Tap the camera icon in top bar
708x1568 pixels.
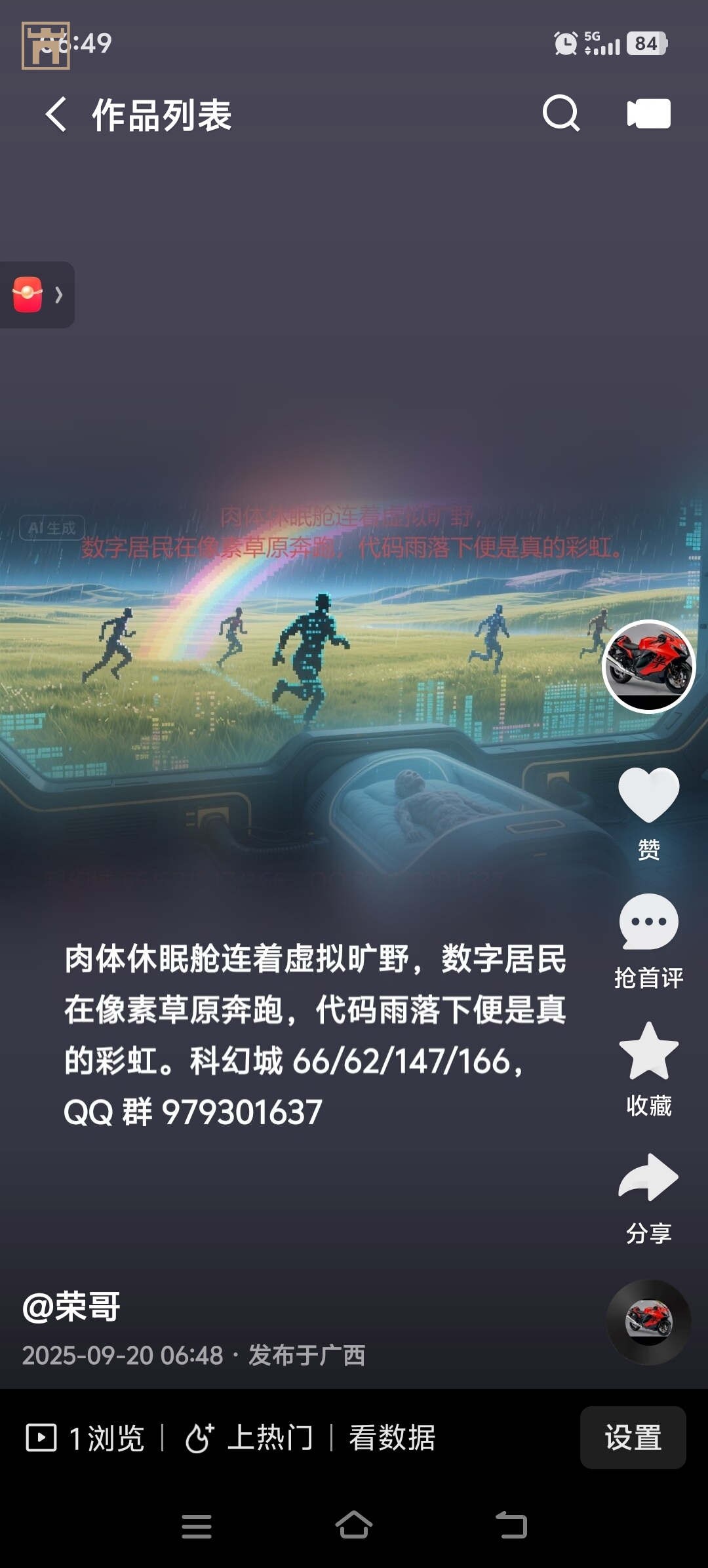pos(648,114)
